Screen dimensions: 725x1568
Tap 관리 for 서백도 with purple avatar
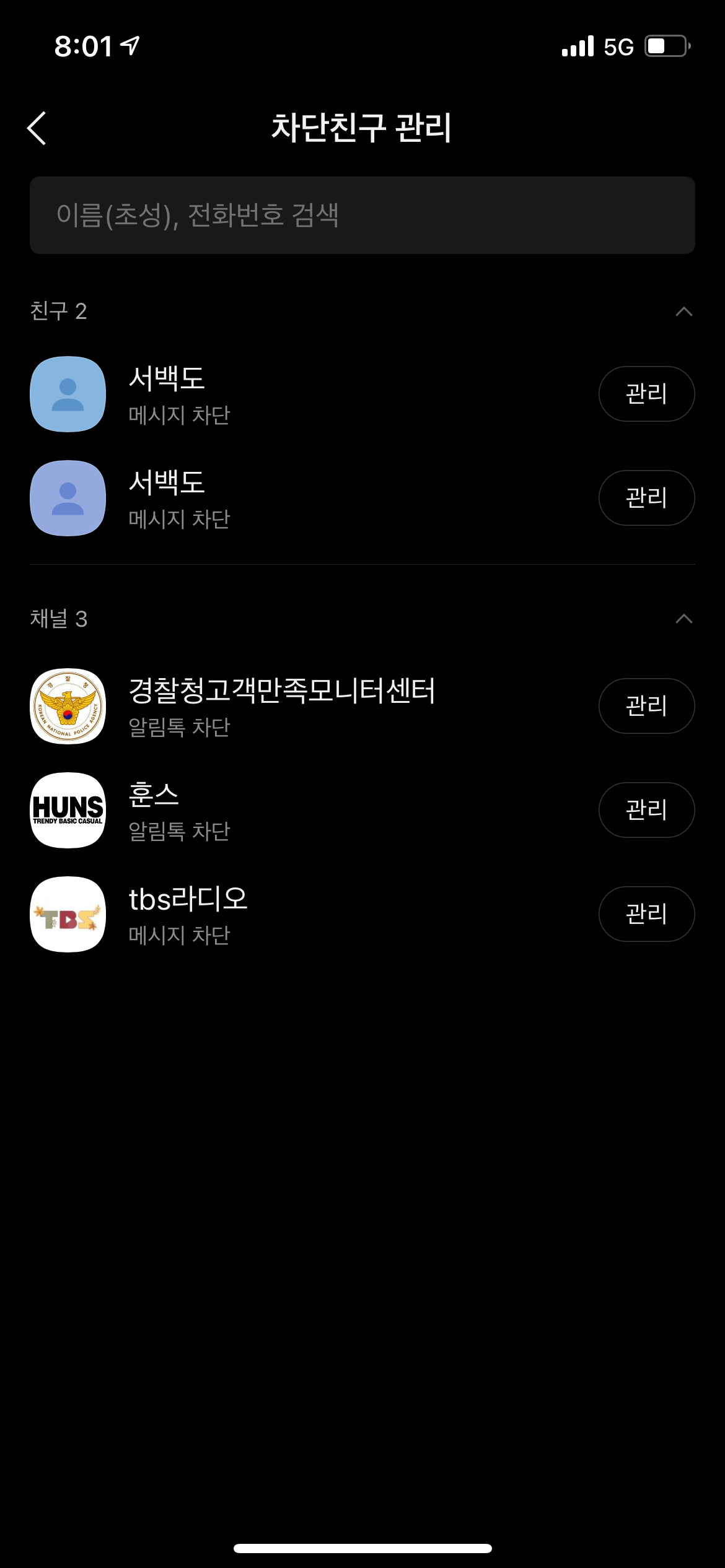tap(646, 498)
